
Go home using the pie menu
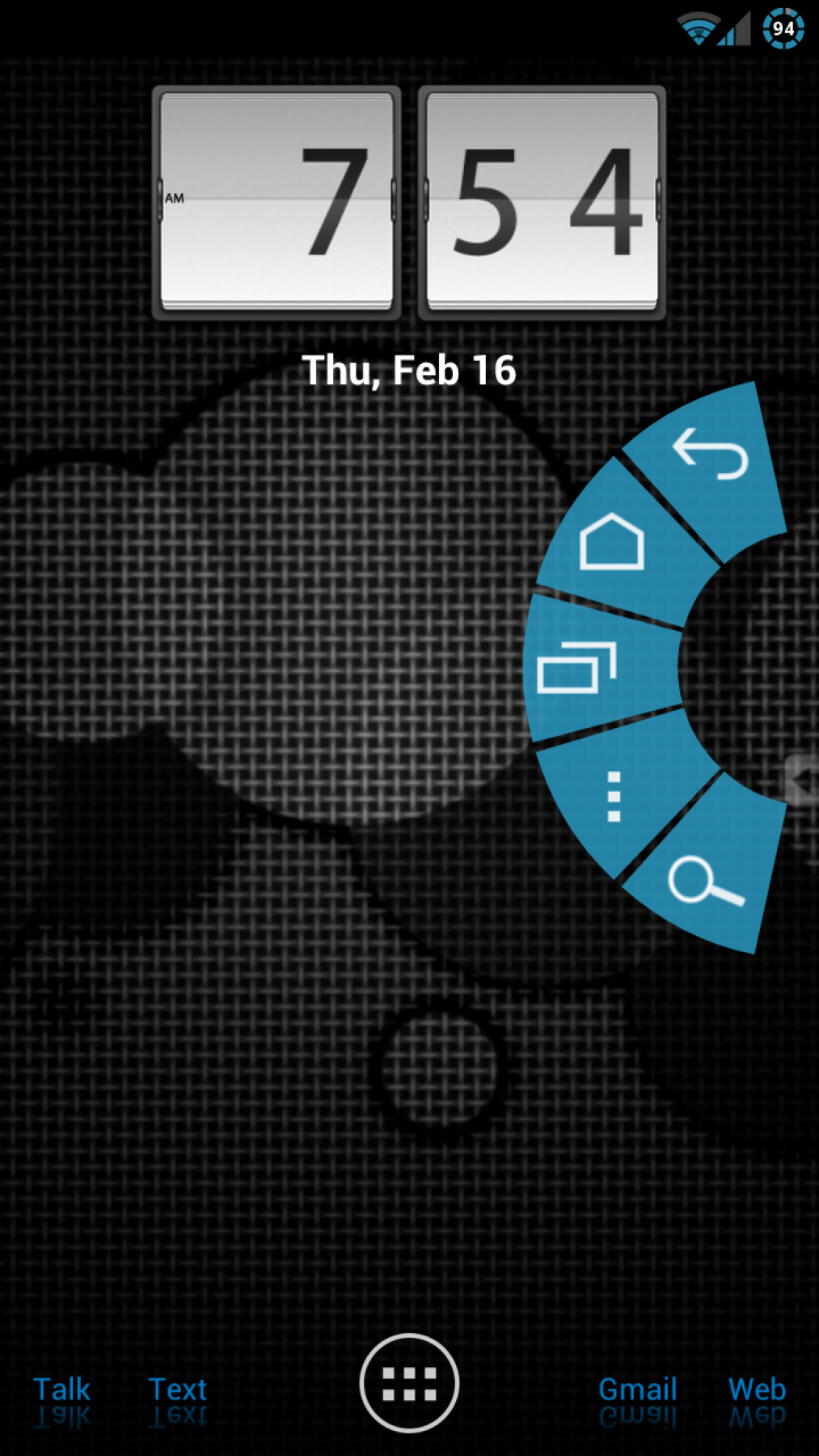pos(612,542)
